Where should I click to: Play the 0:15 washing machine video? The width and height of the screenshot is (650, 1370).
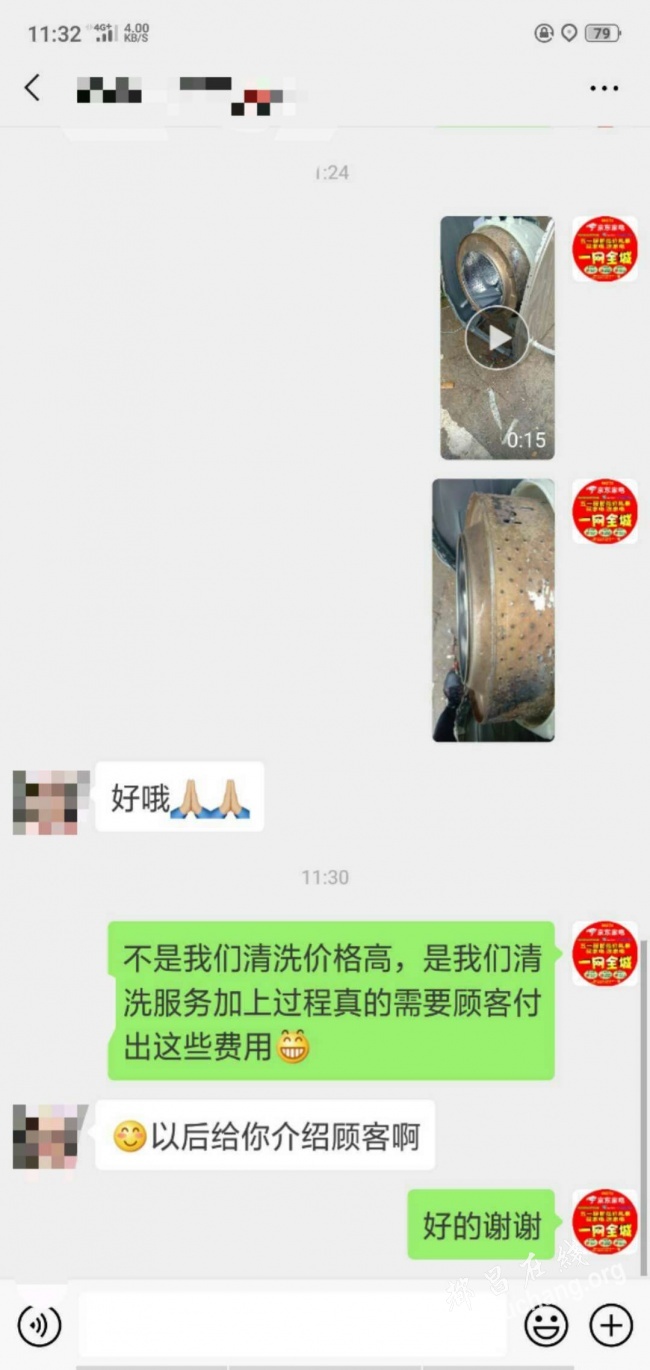[497, 338]
